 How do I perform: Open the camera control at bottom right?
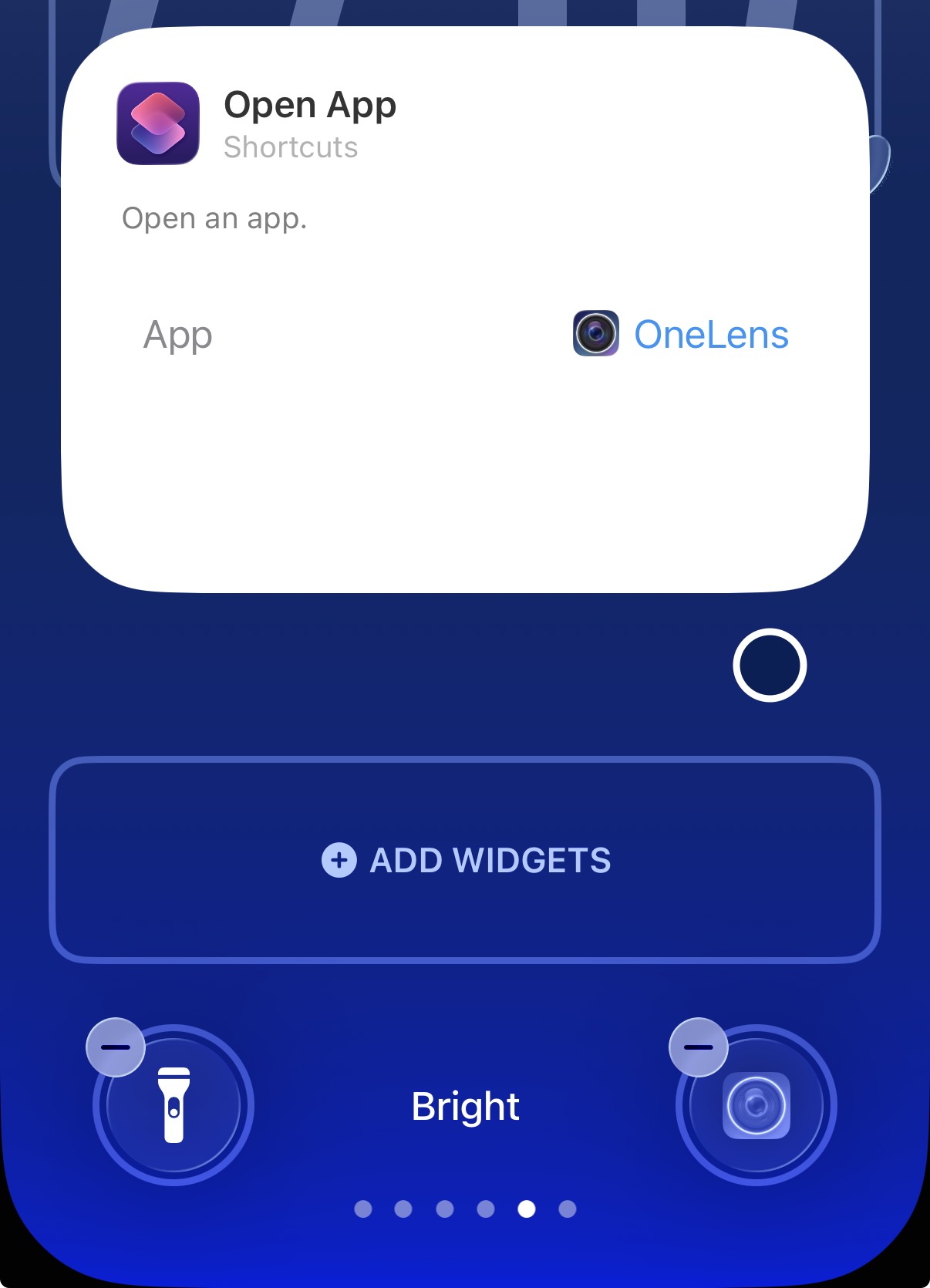[755, 1104]
